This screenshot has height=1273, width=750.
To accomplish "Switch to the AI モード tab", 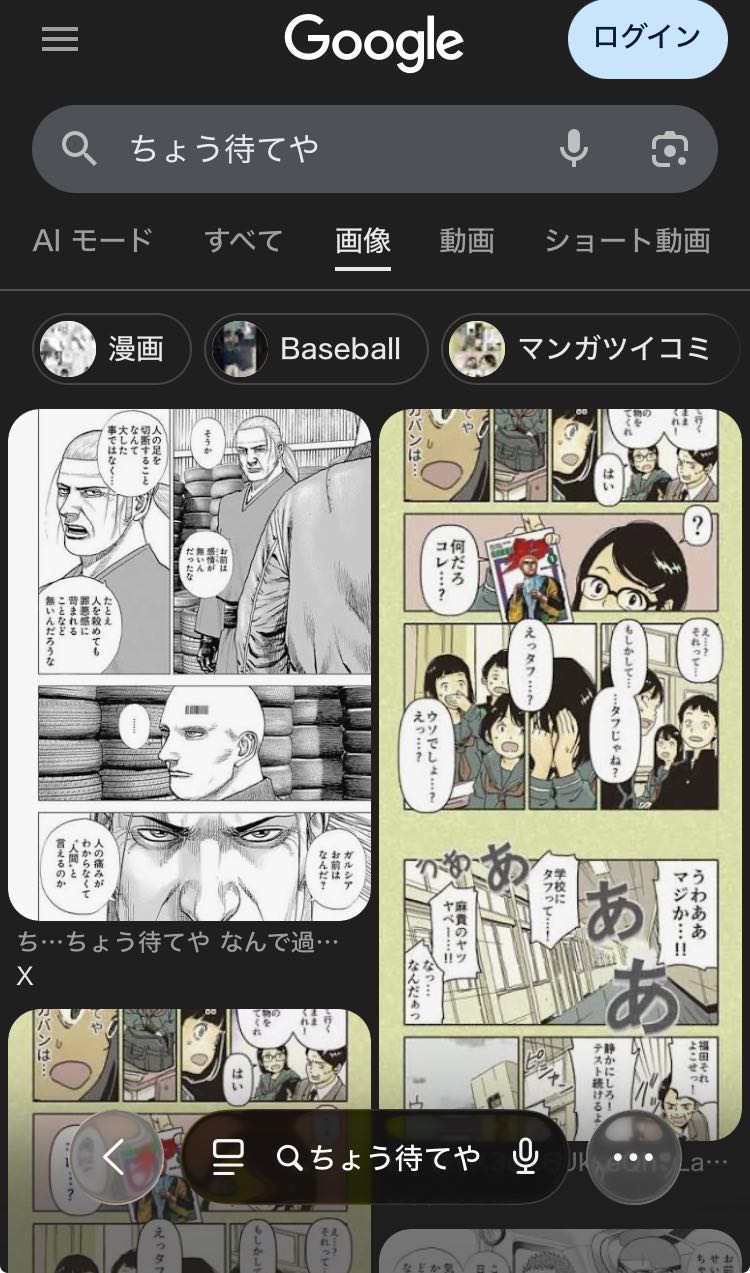I will 93,240.
